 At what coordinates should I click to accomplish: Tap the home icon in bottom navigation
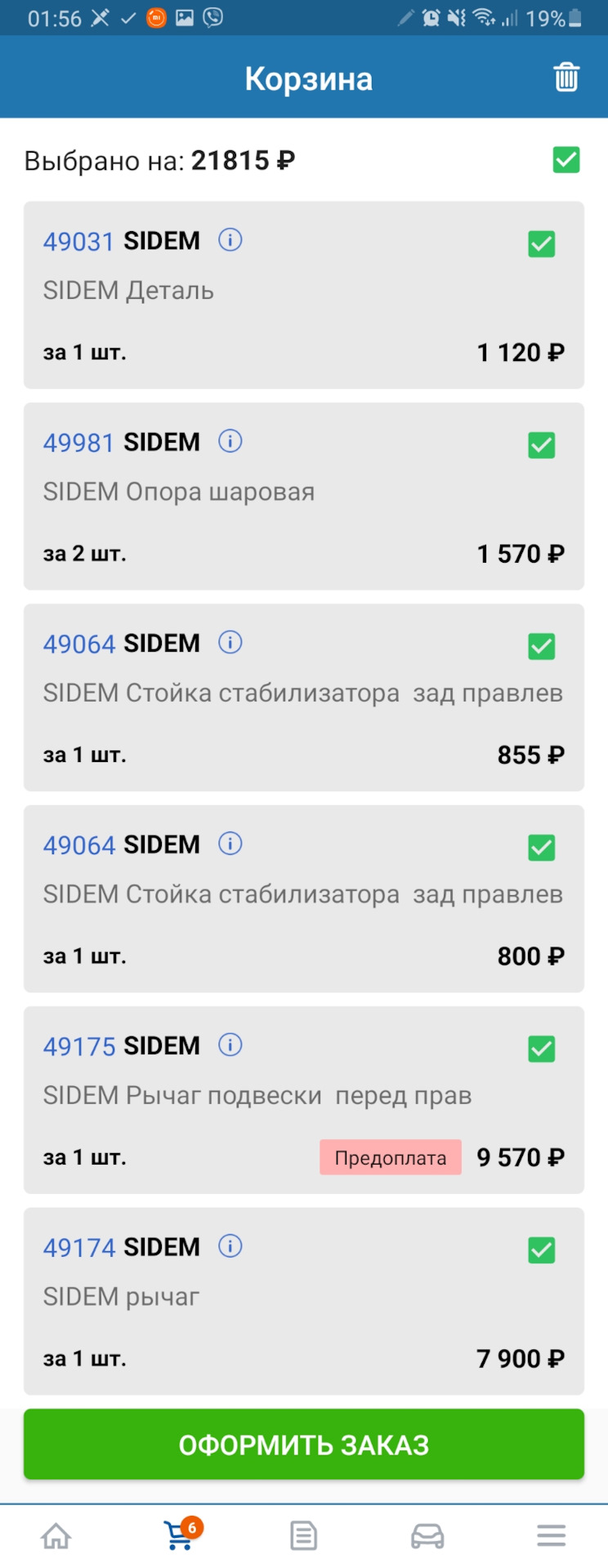click(x=56, y=1535)
